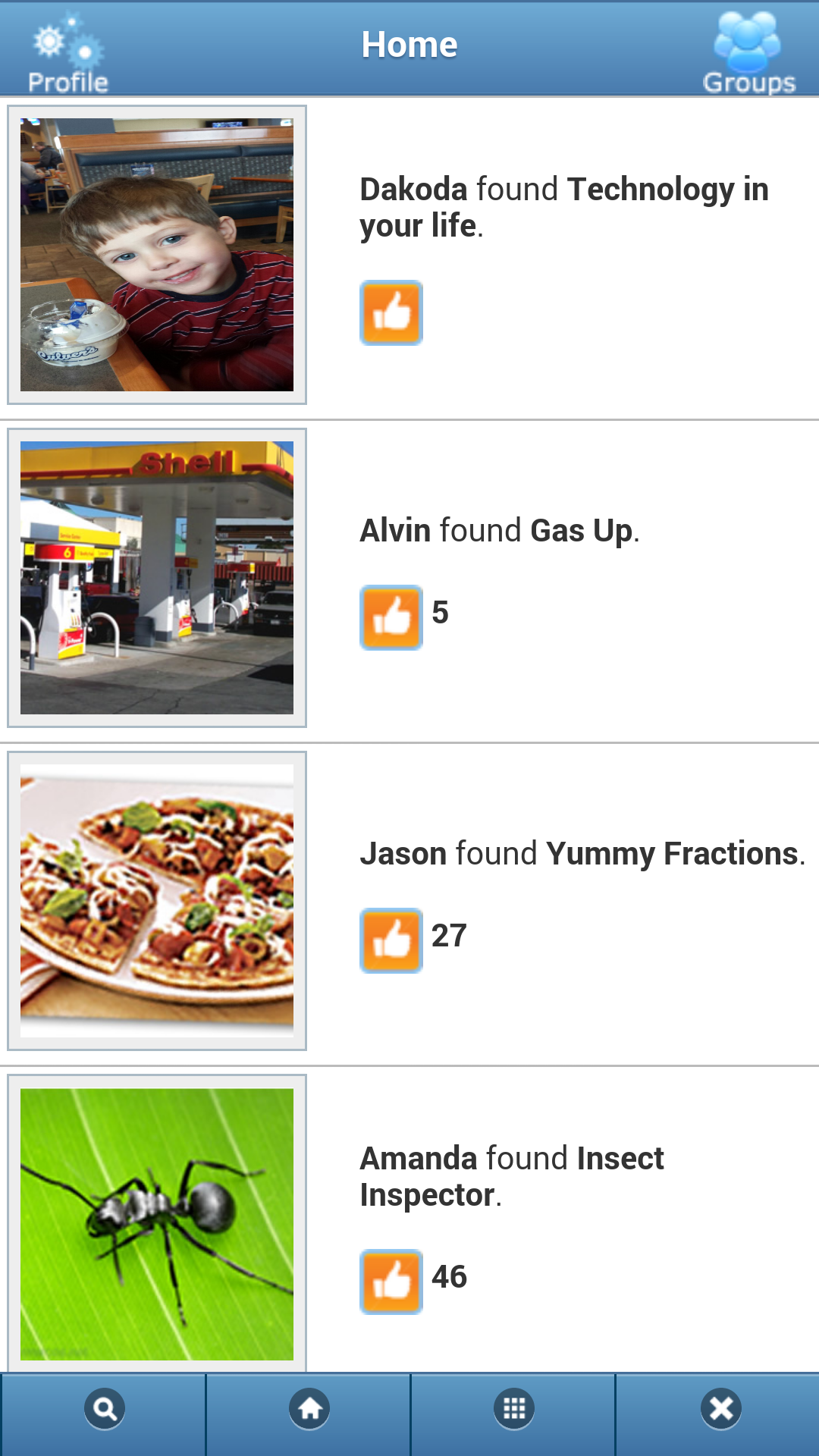Open the Profile settings
The width and height of the screenshot is (819, 1456).
tap(68, 52)
